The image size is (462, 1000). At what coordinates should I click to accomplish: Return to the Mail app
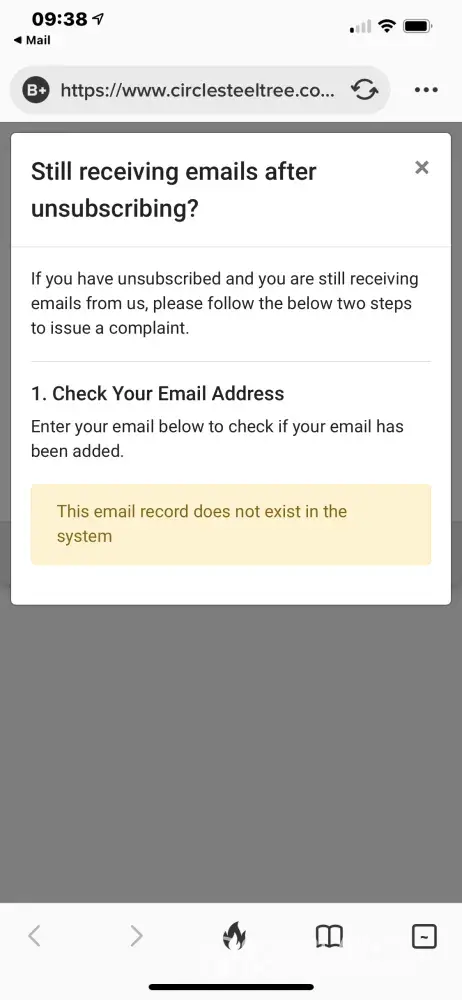pyautogui.click(x=32, y=40)
